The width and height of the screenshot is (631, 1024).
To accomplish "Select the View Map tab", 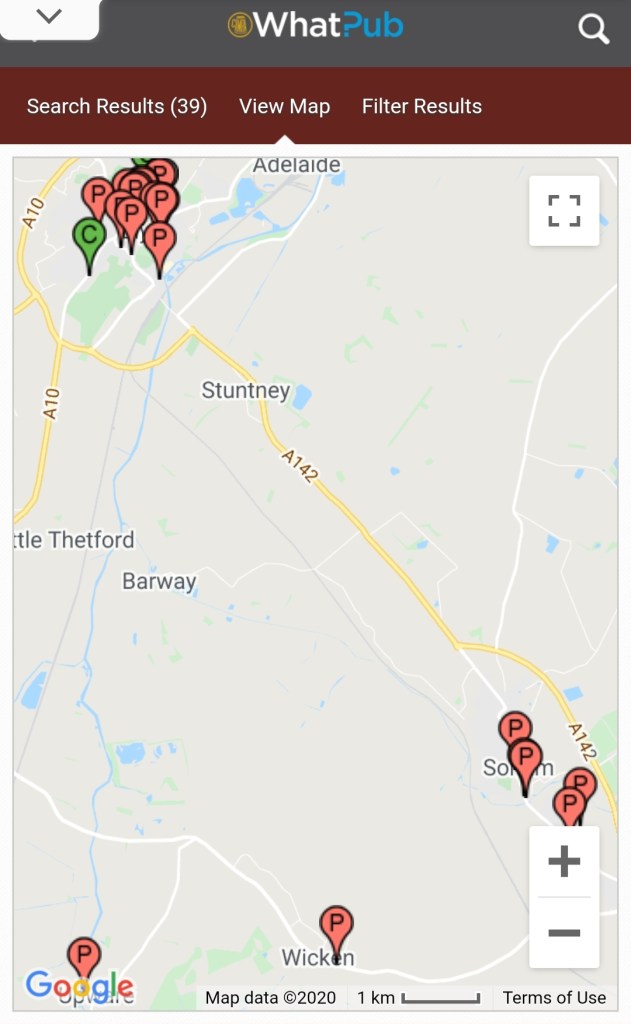I will (284, 106).
